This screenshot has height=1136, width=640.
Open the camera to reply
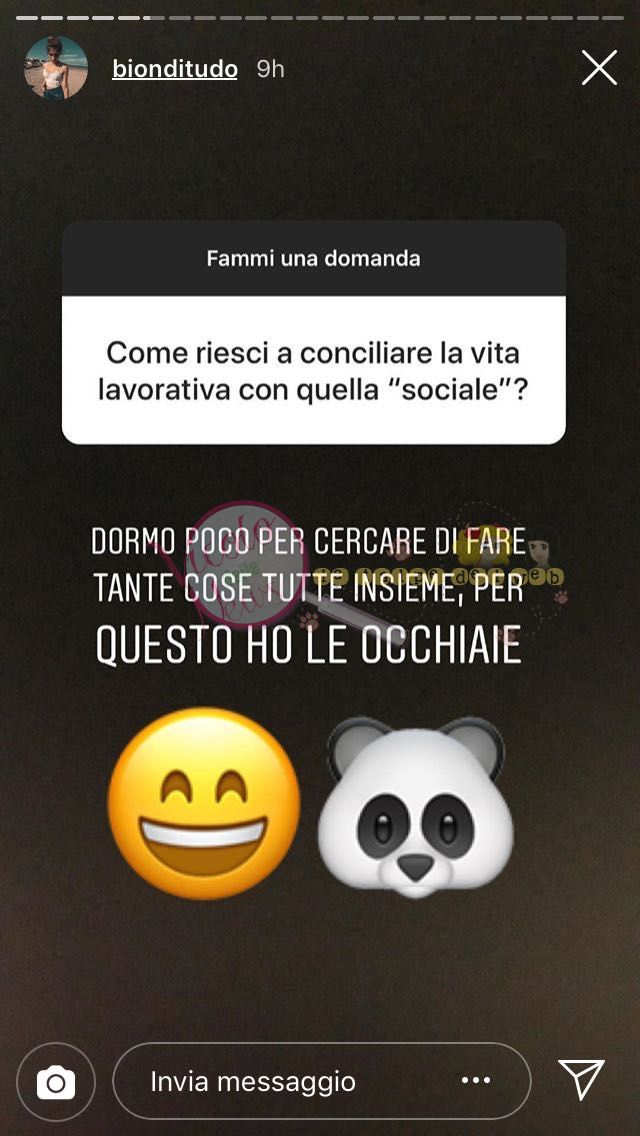56,1081
